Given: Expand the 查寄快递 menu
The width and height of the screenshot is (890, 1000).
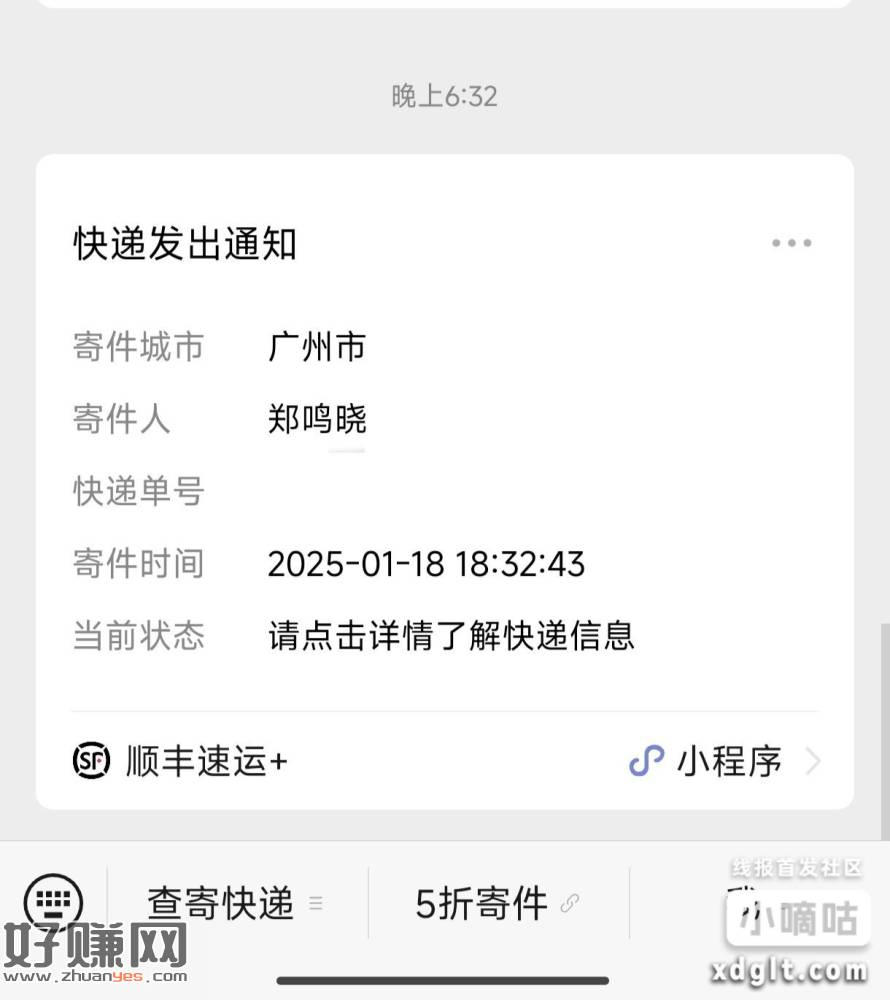Looking at the screenshot, I should tap(236, 904).
